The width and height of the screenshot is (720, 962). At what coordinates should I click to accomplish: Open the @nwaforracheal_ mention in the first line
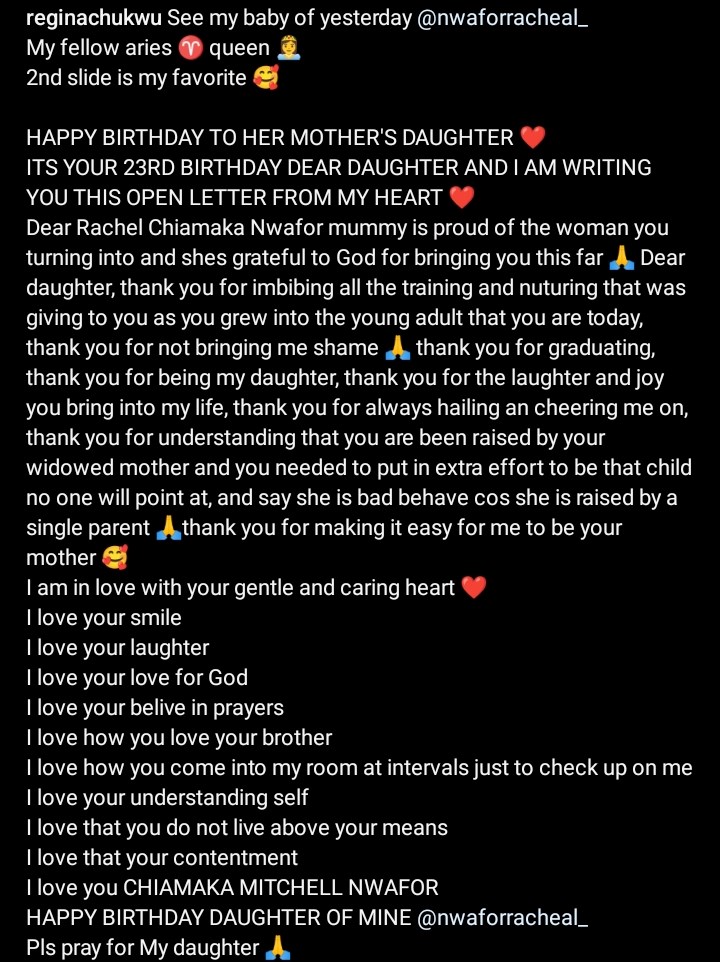tap(502, 18)
